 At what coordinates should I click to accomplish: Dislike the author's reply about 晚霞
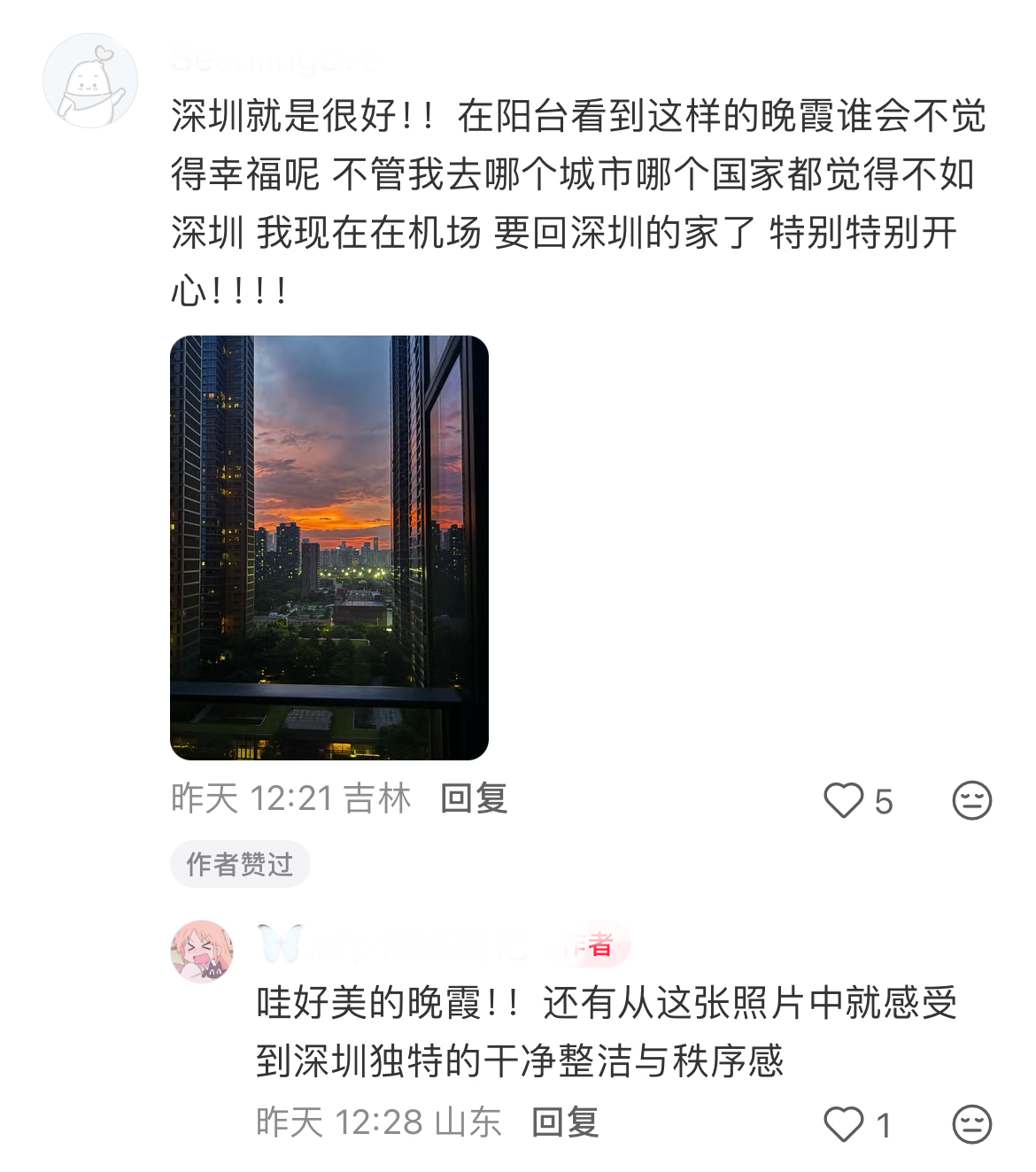[x=971, y=1124]
